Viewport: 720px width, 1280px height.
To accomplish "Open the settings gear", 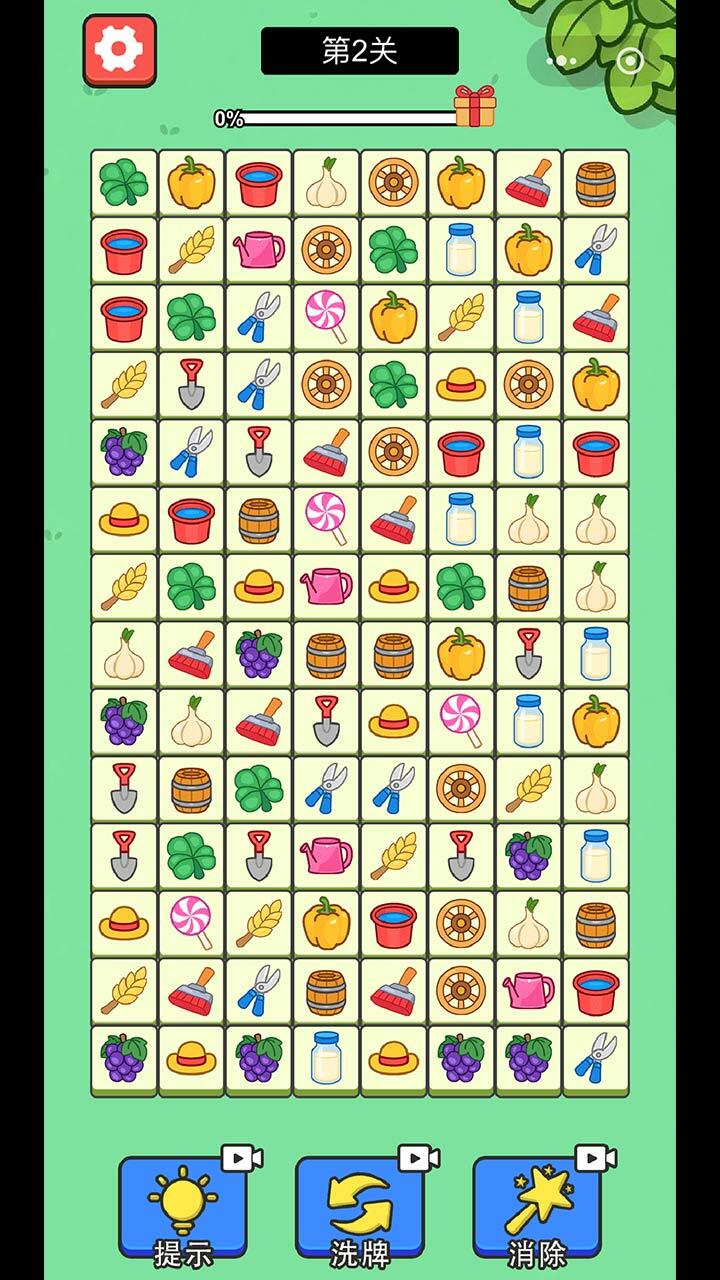I will tap(120, 49).
